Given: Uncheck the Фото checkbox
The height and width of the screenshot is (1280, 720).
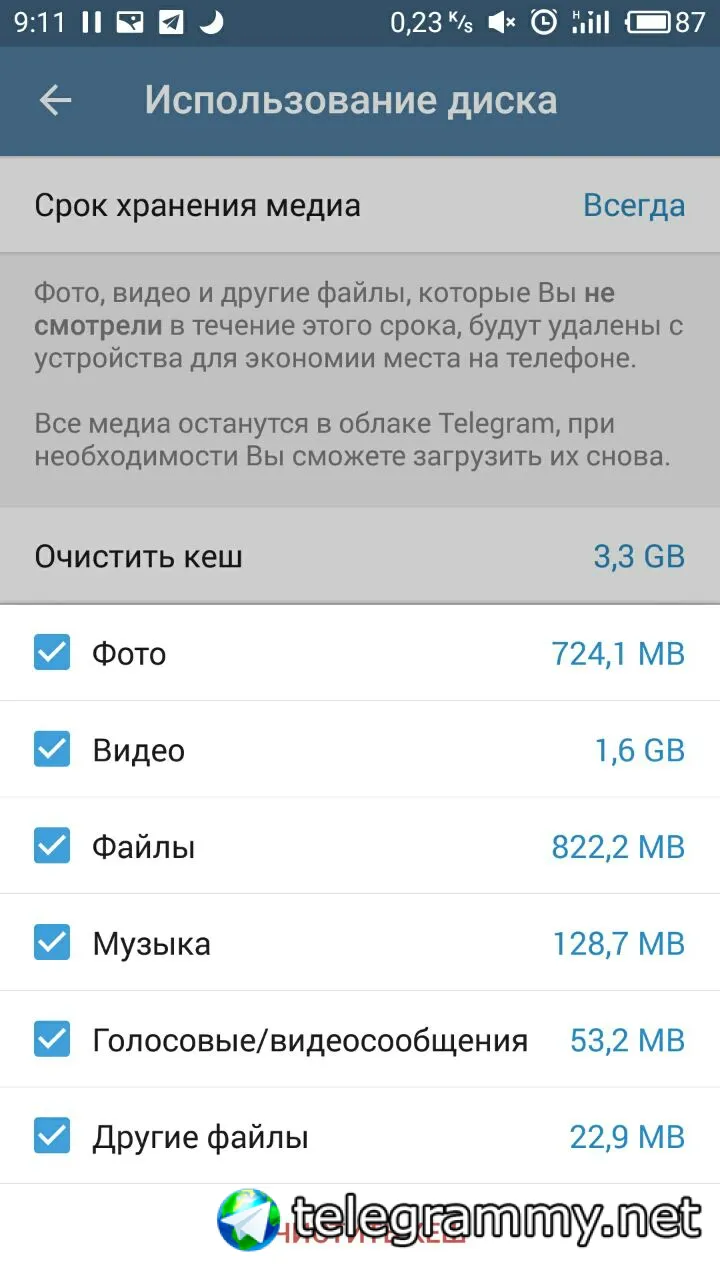Looking at the screenshot, I should tap(52, 653).
